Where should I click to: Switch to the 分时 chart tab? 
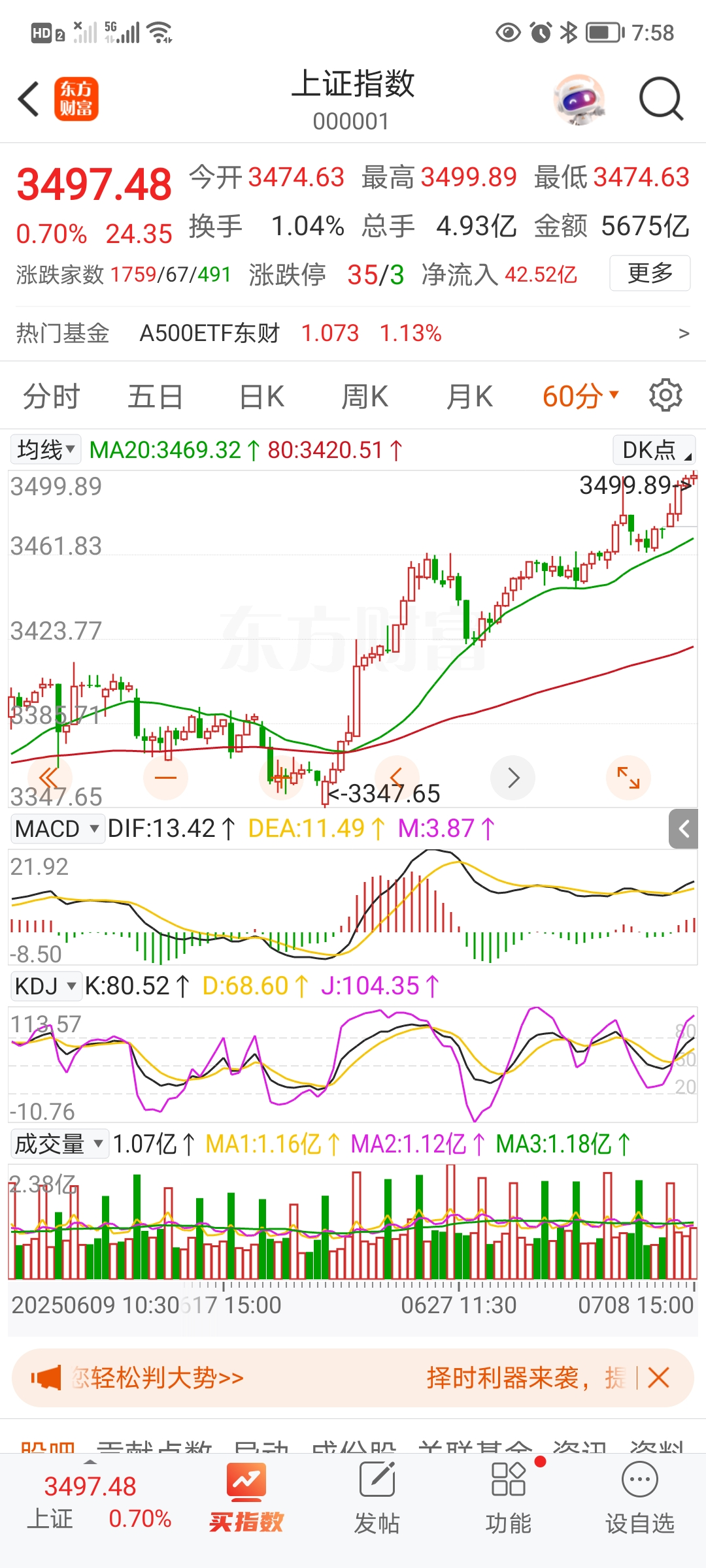click(x=51, y=397)
